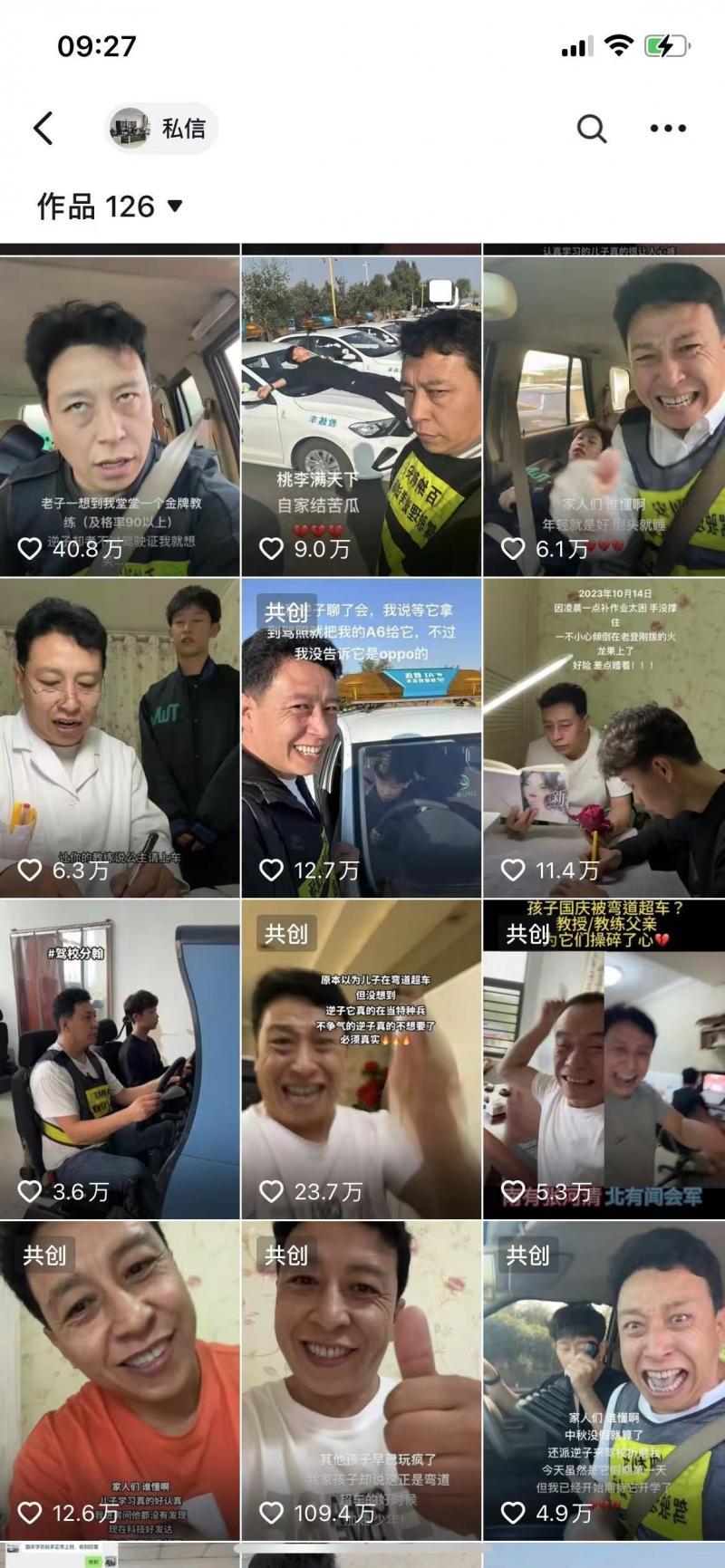The height and width of the screenshot is (1568, 725).
Task: Open the 共创 video with 12.7万 likes
Action: pyautogui.click(x=361, y=738)
